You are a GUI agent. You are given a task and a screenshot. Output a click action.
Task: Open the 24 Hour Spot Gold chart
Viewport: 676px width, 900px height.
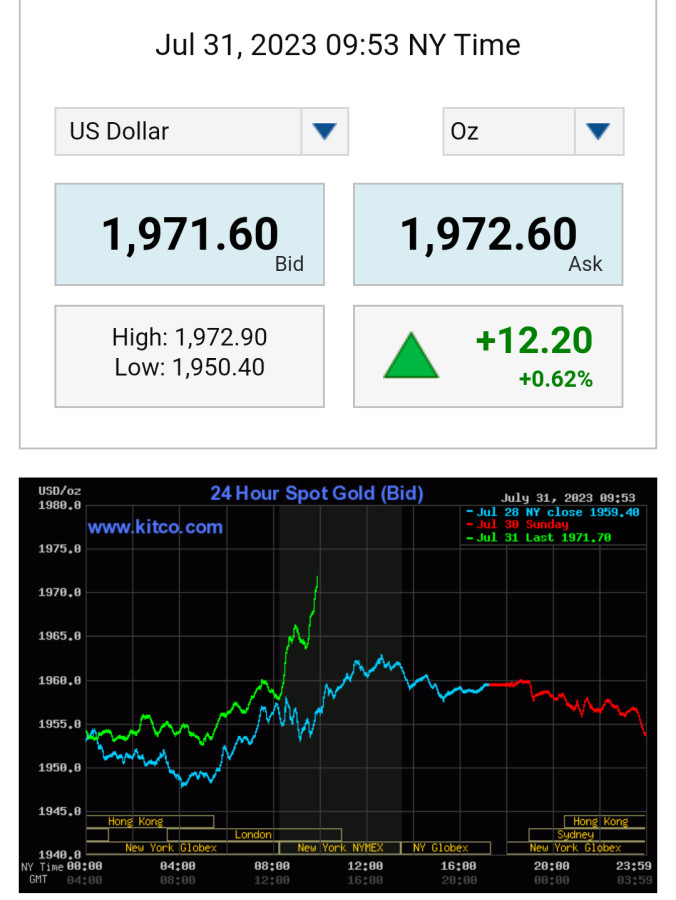pos(338,685)
